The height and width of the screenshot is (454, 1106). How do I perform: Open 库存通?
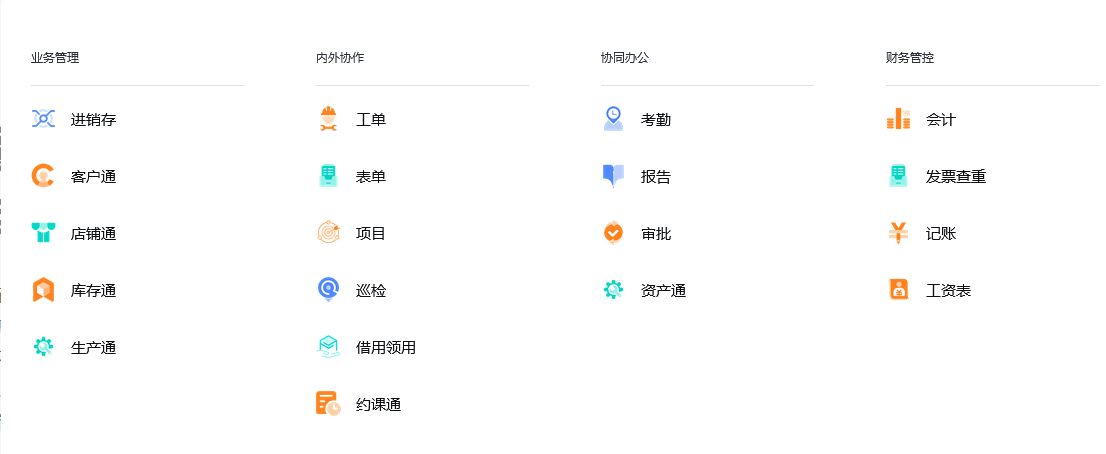[x=92, y=291]
